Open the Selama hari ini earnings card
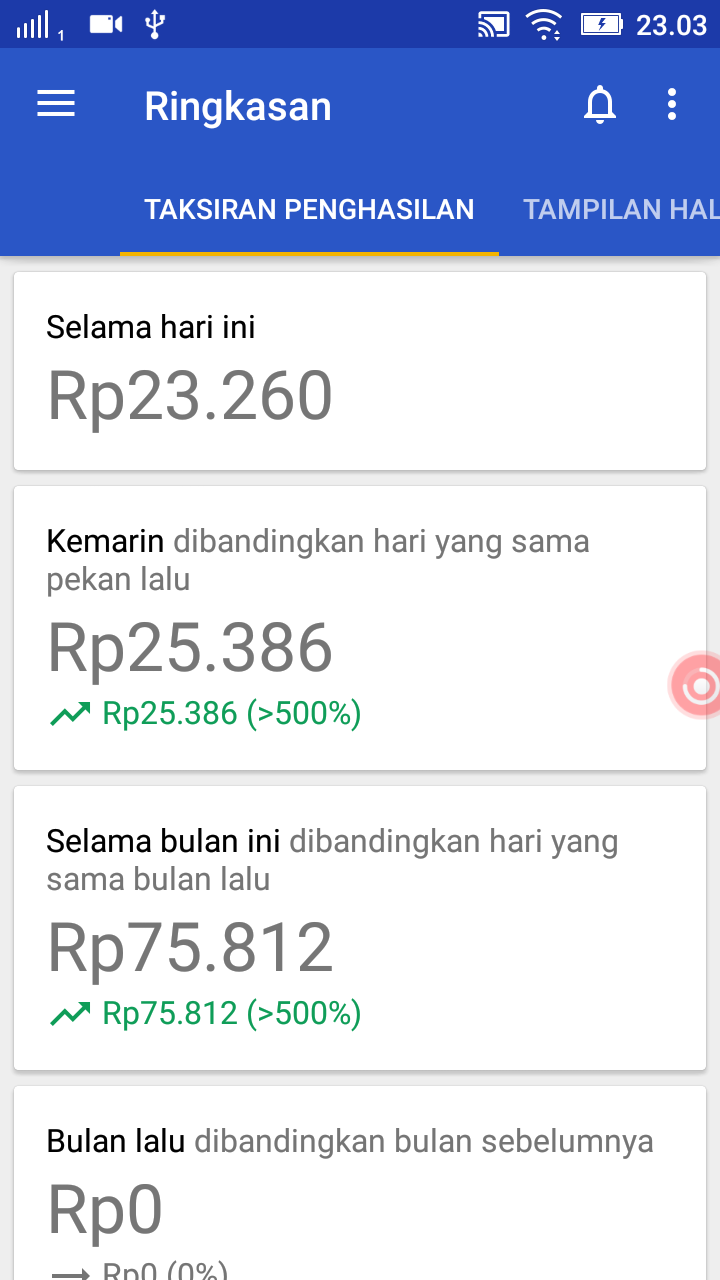 click(x=360, y=370)
